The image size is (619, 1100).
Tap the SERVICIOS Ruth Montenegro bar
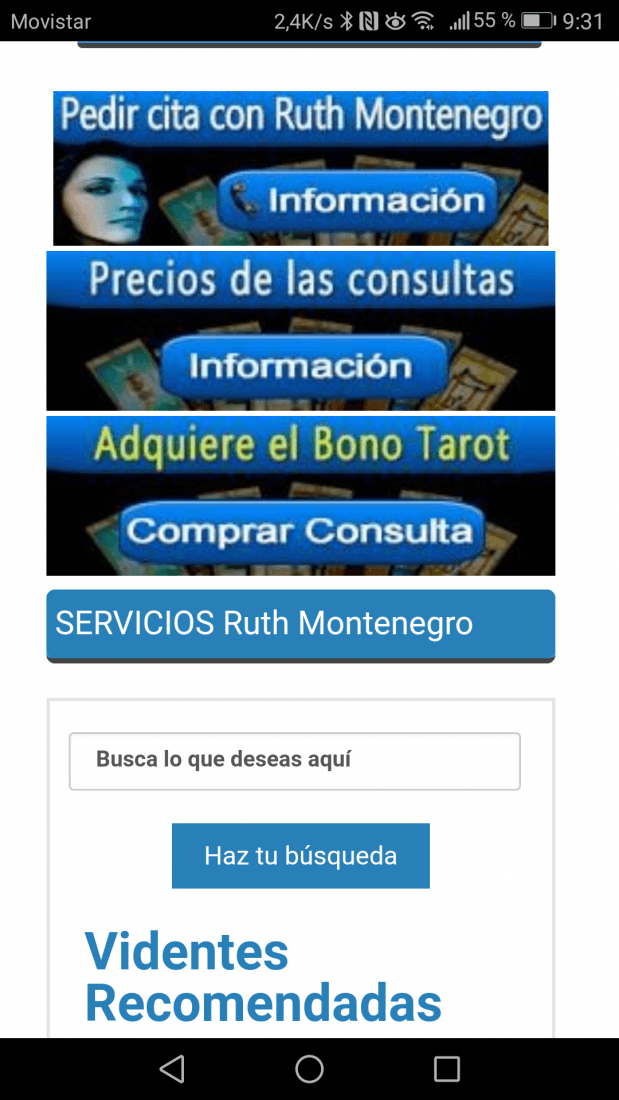click(300, 626)
